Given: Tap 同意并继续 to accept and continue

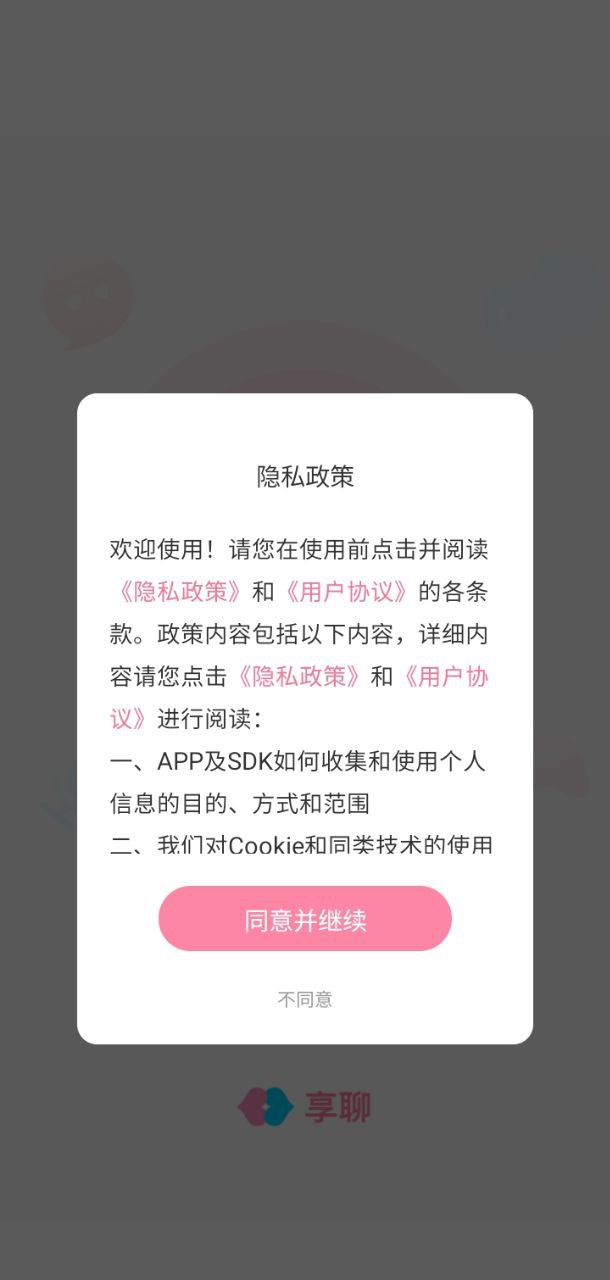Looking at the screenshot, I should pyautogui.click(x=305, y=919).
